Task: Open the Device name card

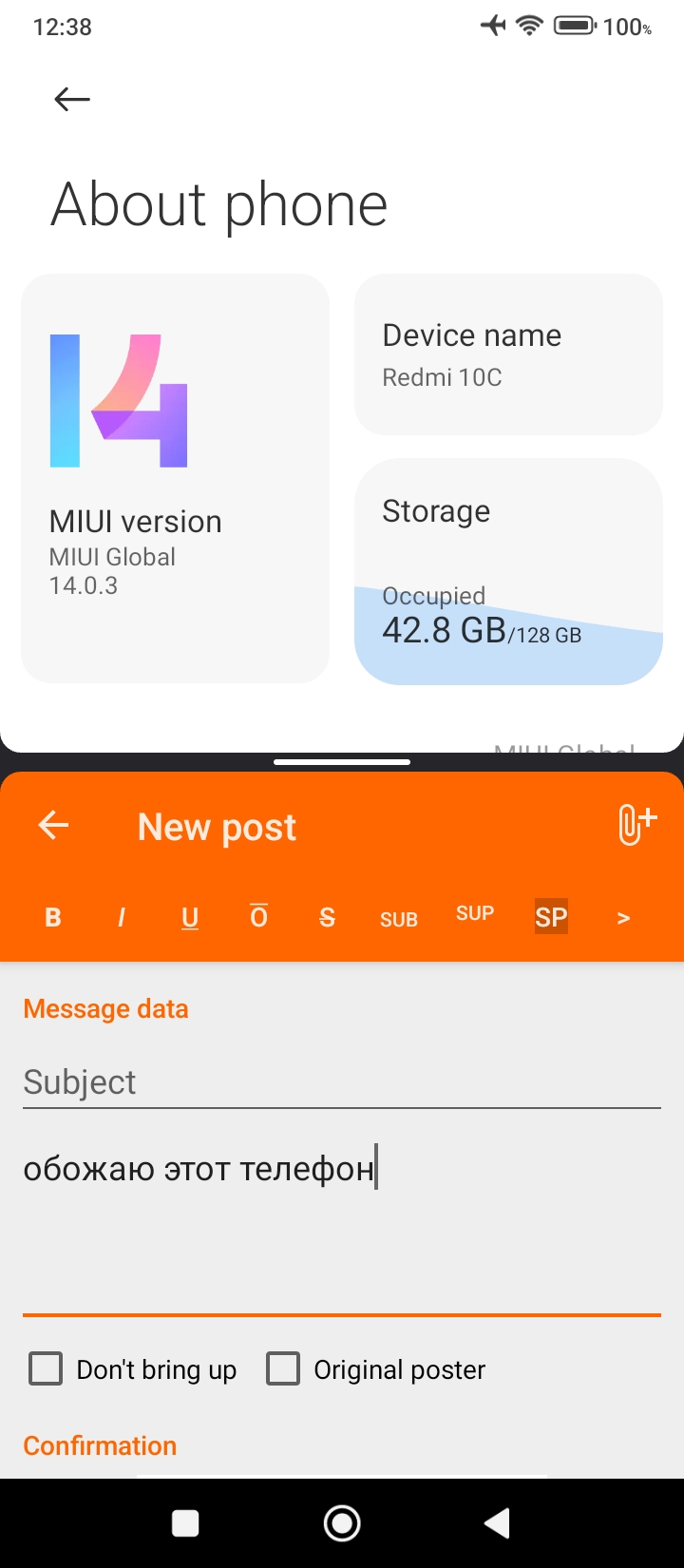Action: pyautogui.click(x=508, y=354)
